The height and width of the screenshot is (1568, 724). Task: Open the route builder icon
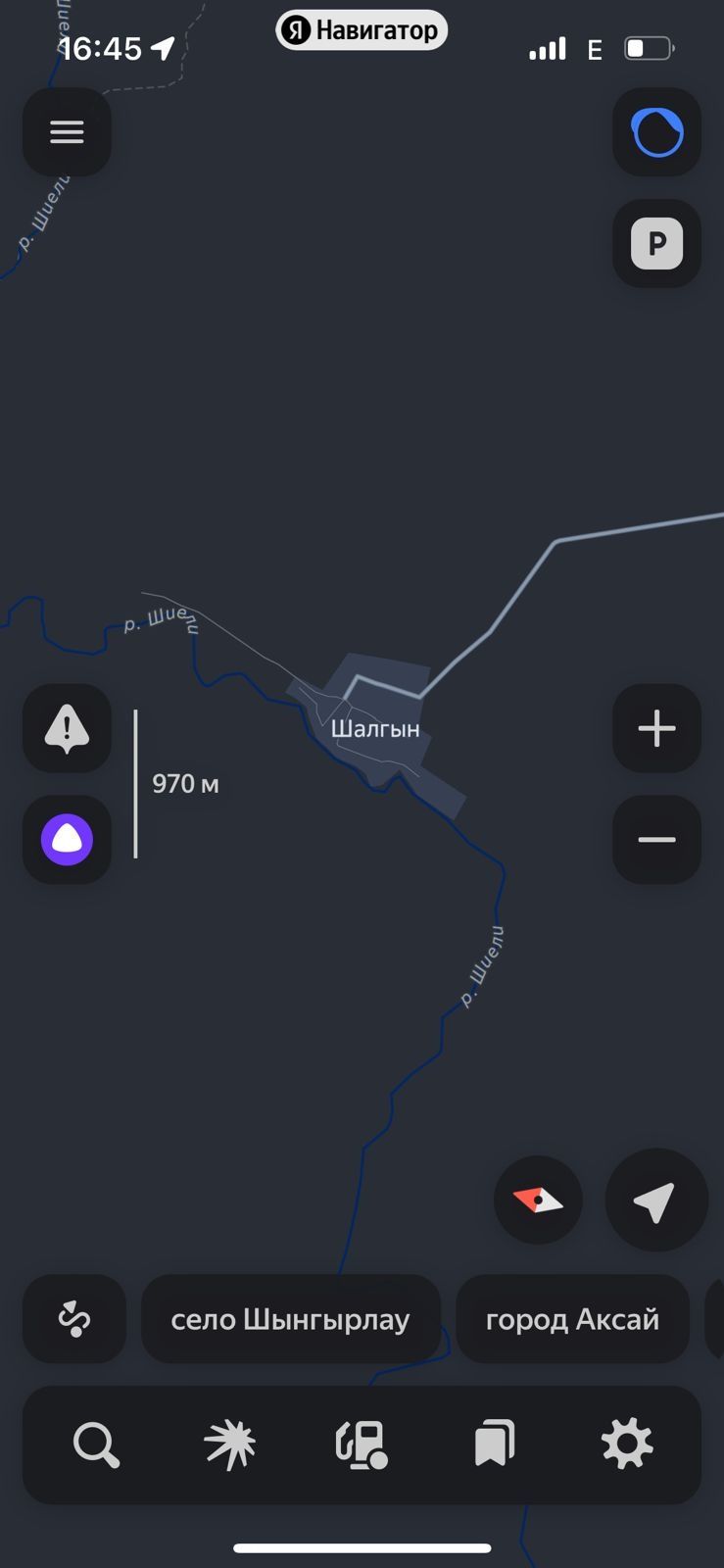tap(74, 1319)
